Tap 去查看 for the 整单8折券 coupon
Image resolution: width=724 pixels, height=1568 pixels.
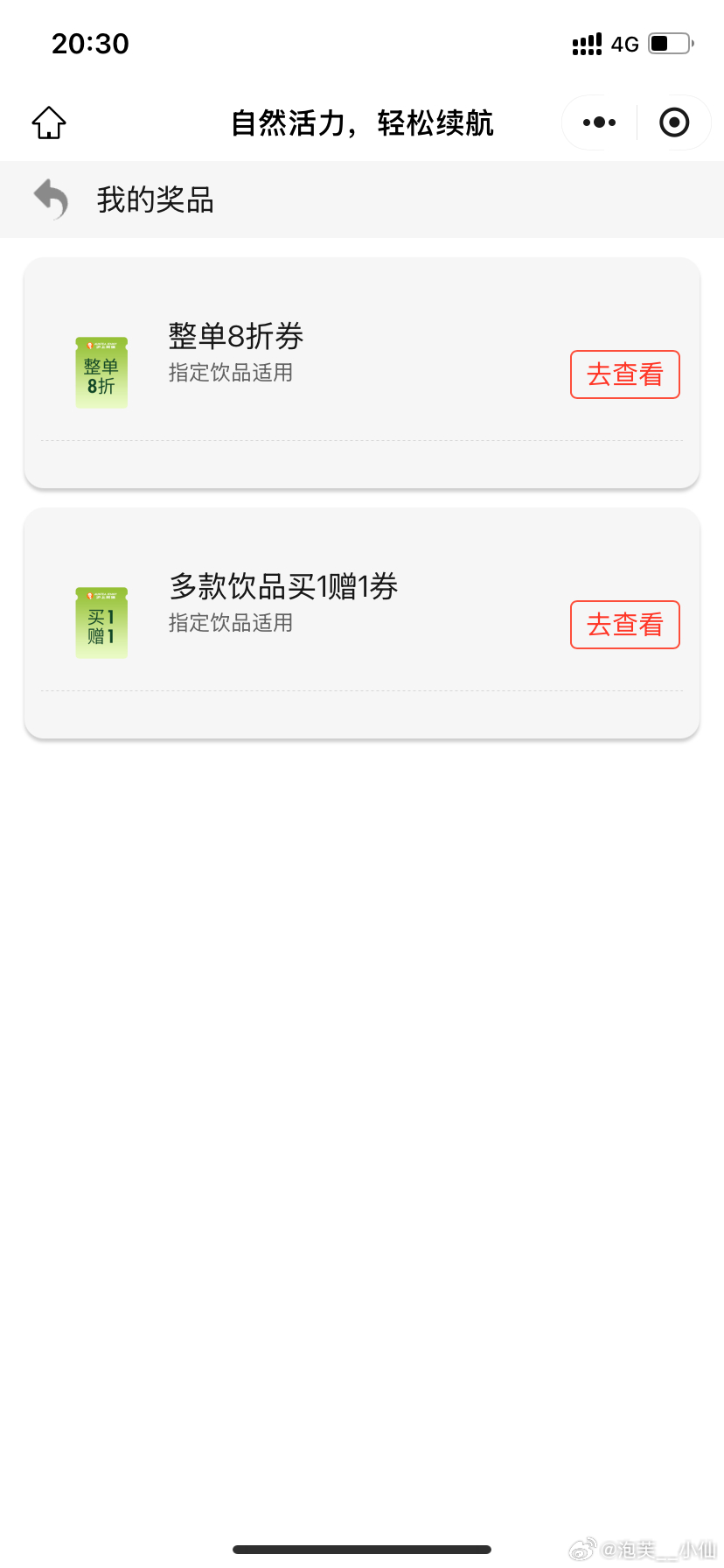(x=624, y=374)
